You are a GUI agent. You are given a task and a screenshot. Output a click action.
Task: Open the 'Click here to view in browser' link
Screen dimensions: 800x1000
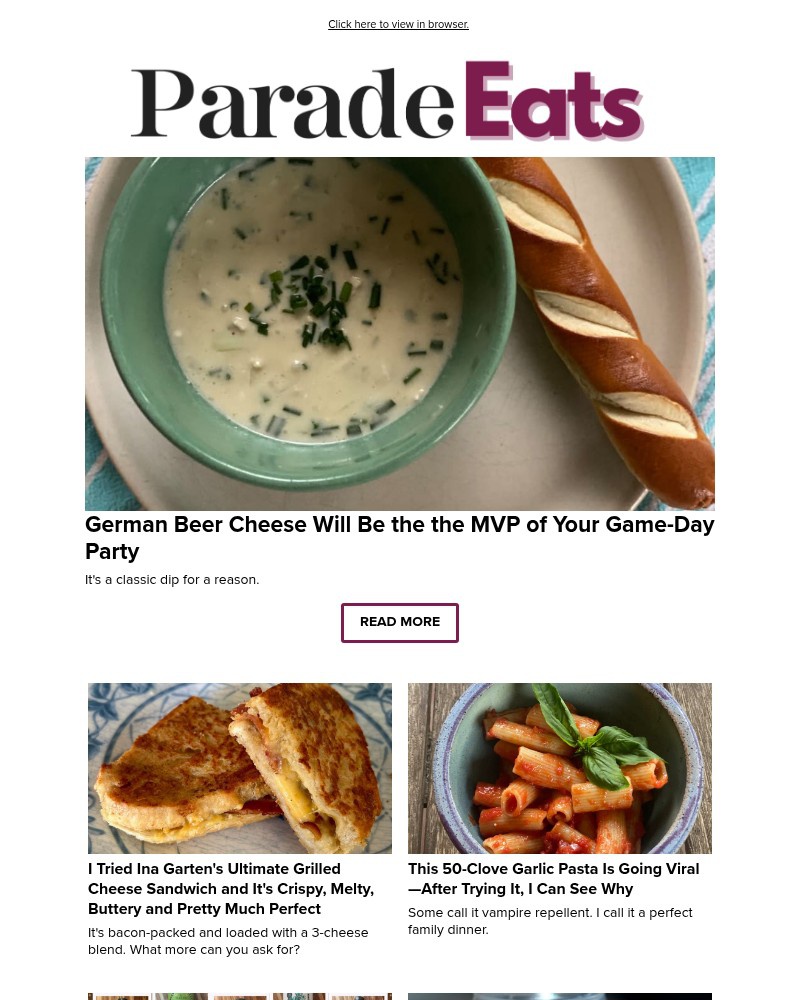coord(398,24)
